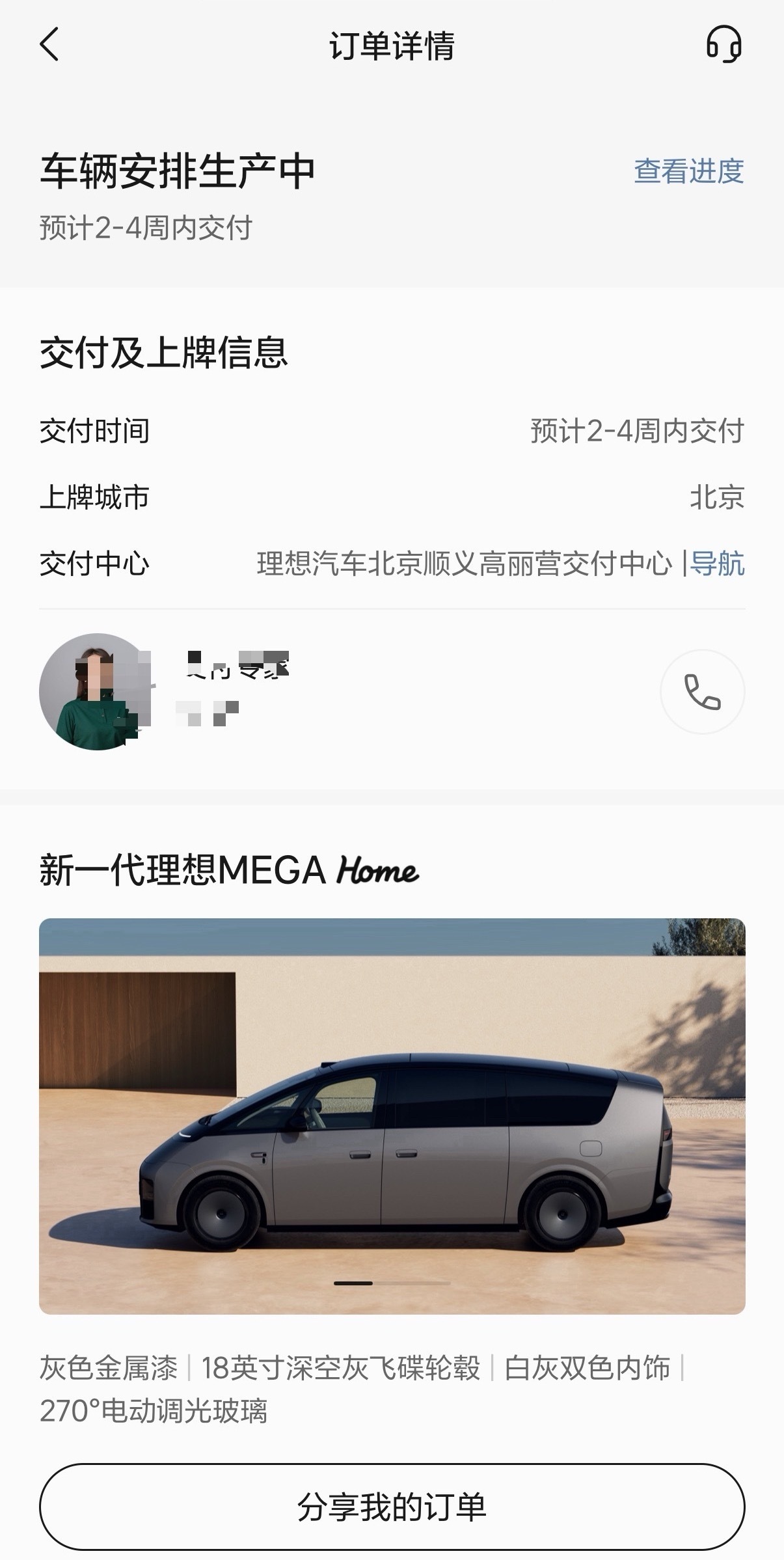This screenshot has height=1560, width=784.
Task: Open the 理想MEGA Home car image
Action: coord(392,1116)
